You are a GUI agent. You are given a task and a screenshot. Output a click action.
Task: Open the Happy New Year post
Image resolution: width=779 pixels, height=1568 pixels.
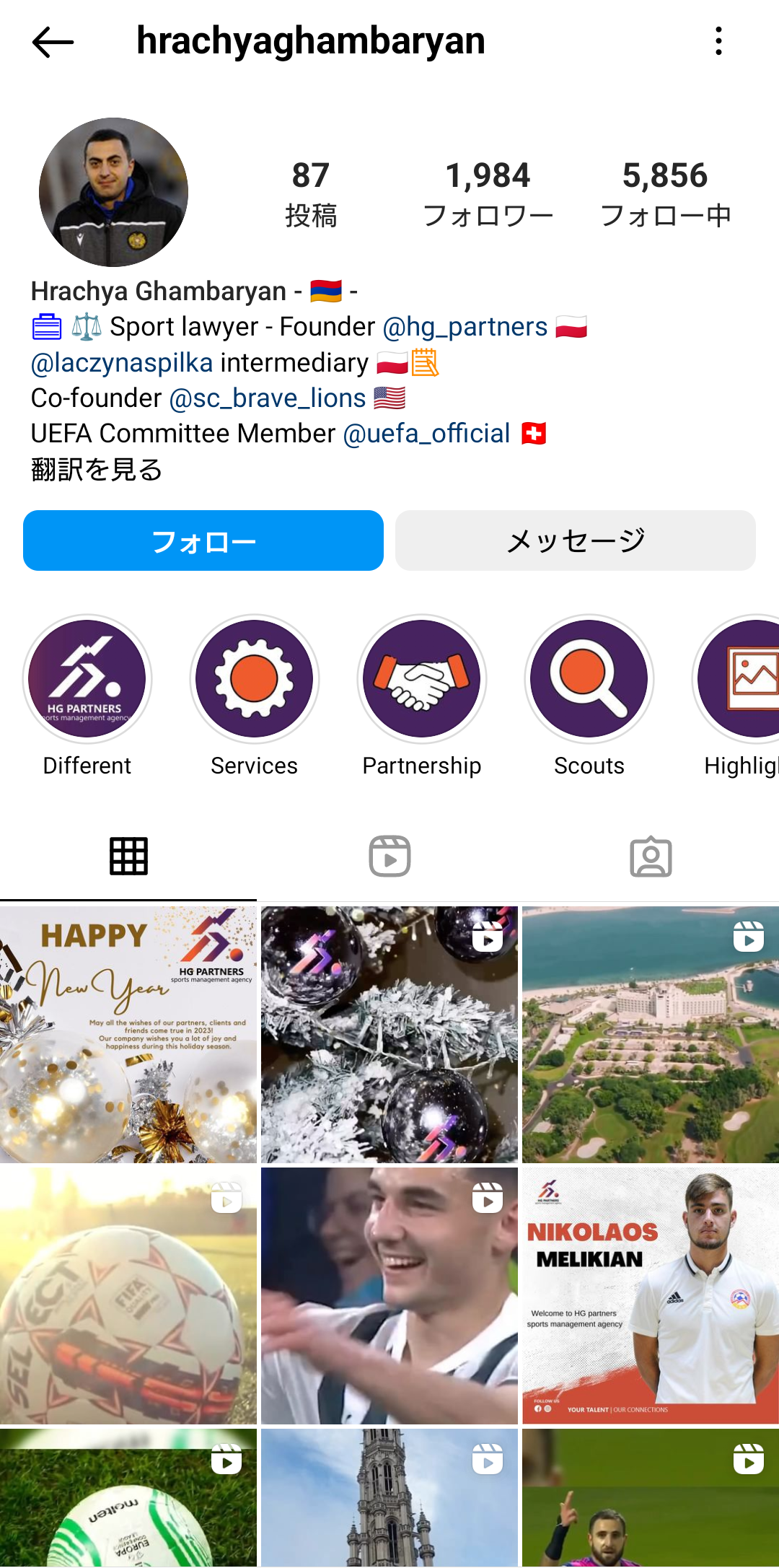point(128,1034)
